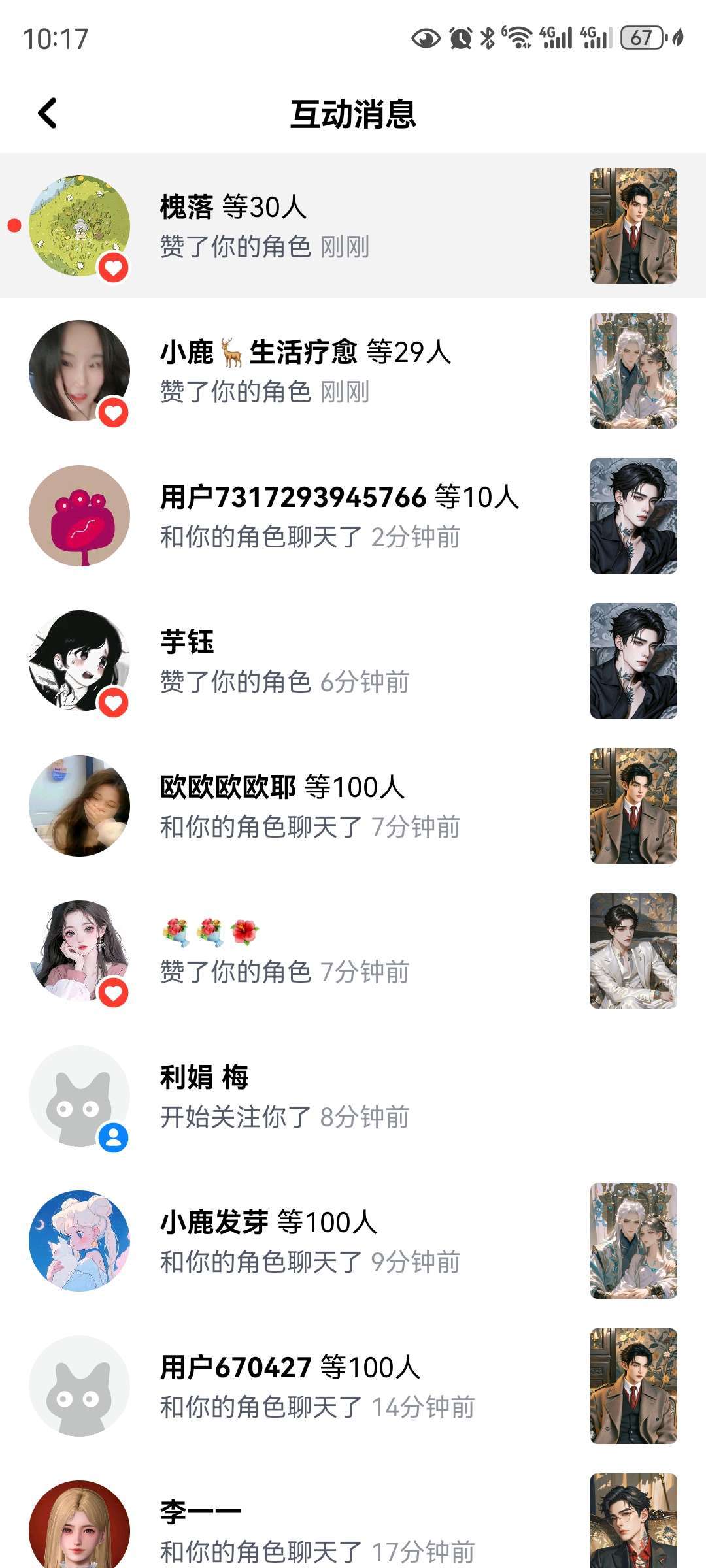Open the flower-emoji user's like notification
This screenshot has height=1568, width=706.
click(327, 951)
